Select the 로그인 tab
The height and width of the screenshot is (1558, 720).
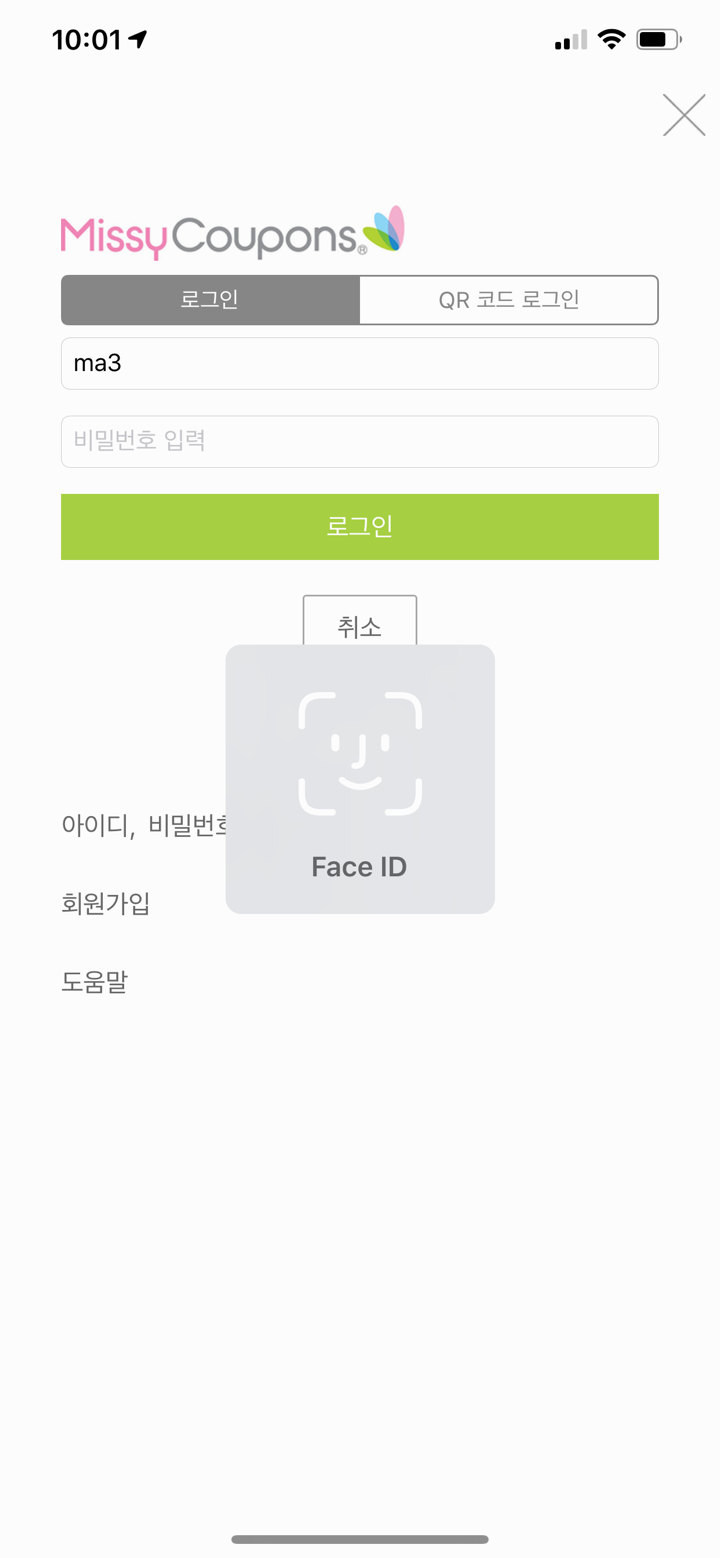click(x=210, y=299)
